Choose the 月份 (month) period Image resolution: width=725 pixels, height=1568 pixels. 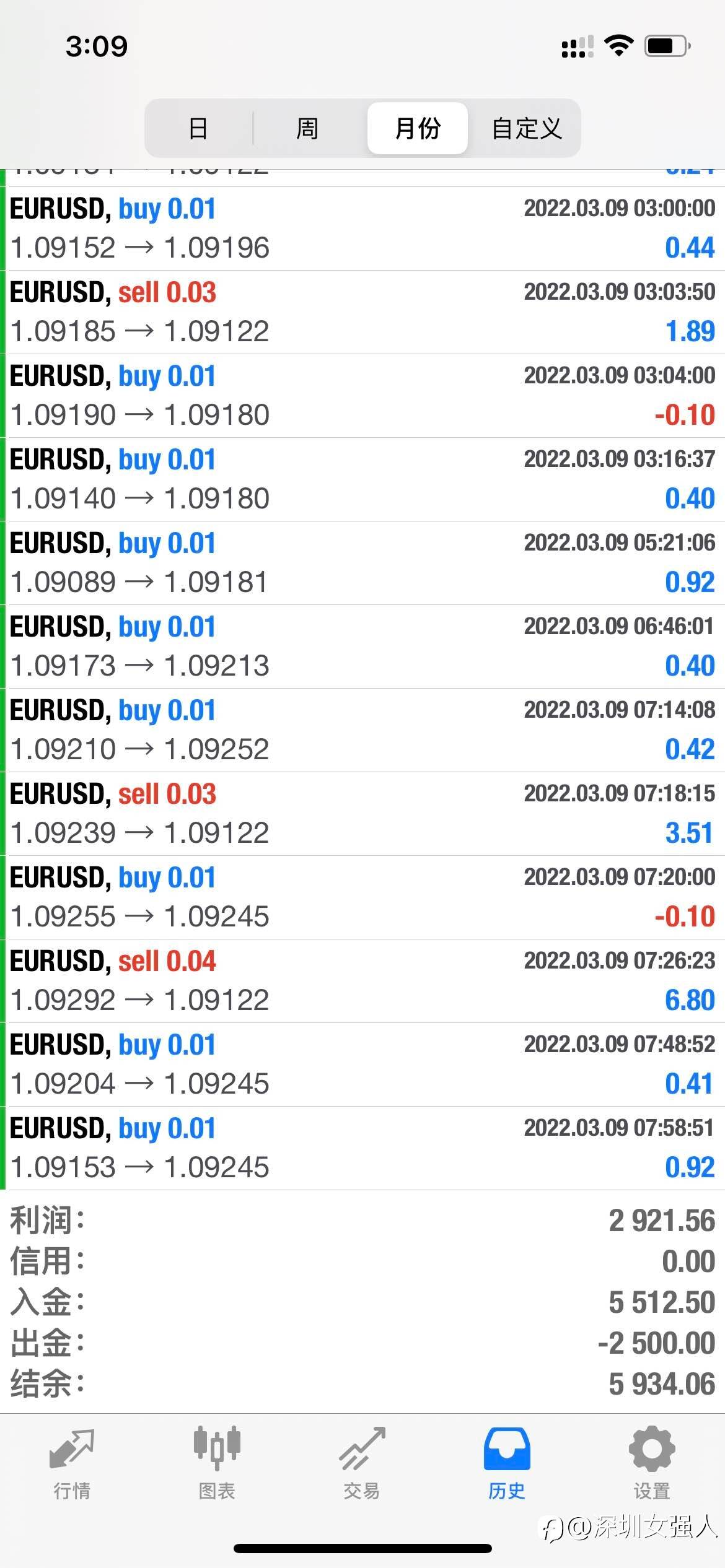[x=417, y=128]
